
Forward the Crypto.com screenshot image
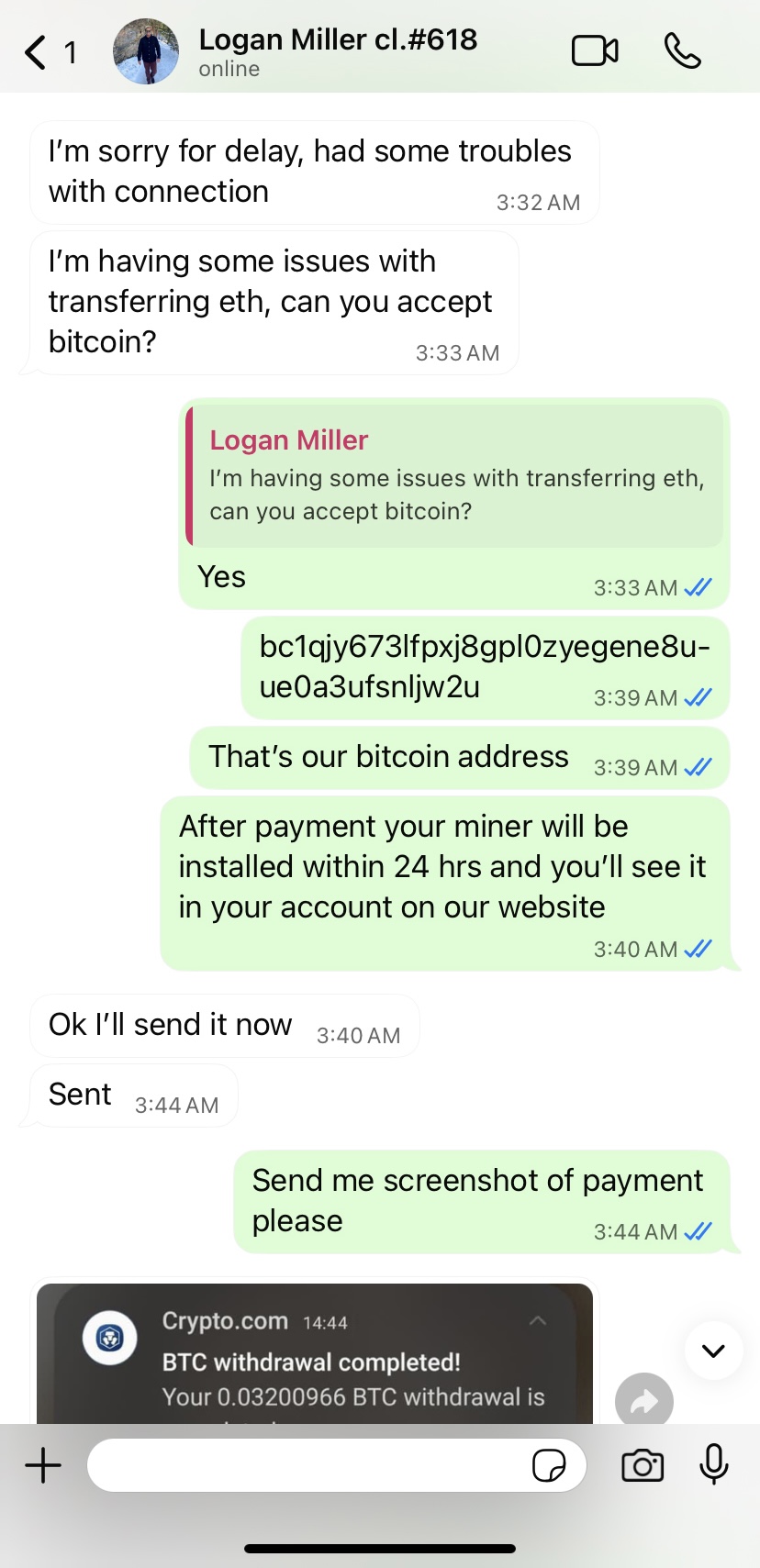(643, 1401)
